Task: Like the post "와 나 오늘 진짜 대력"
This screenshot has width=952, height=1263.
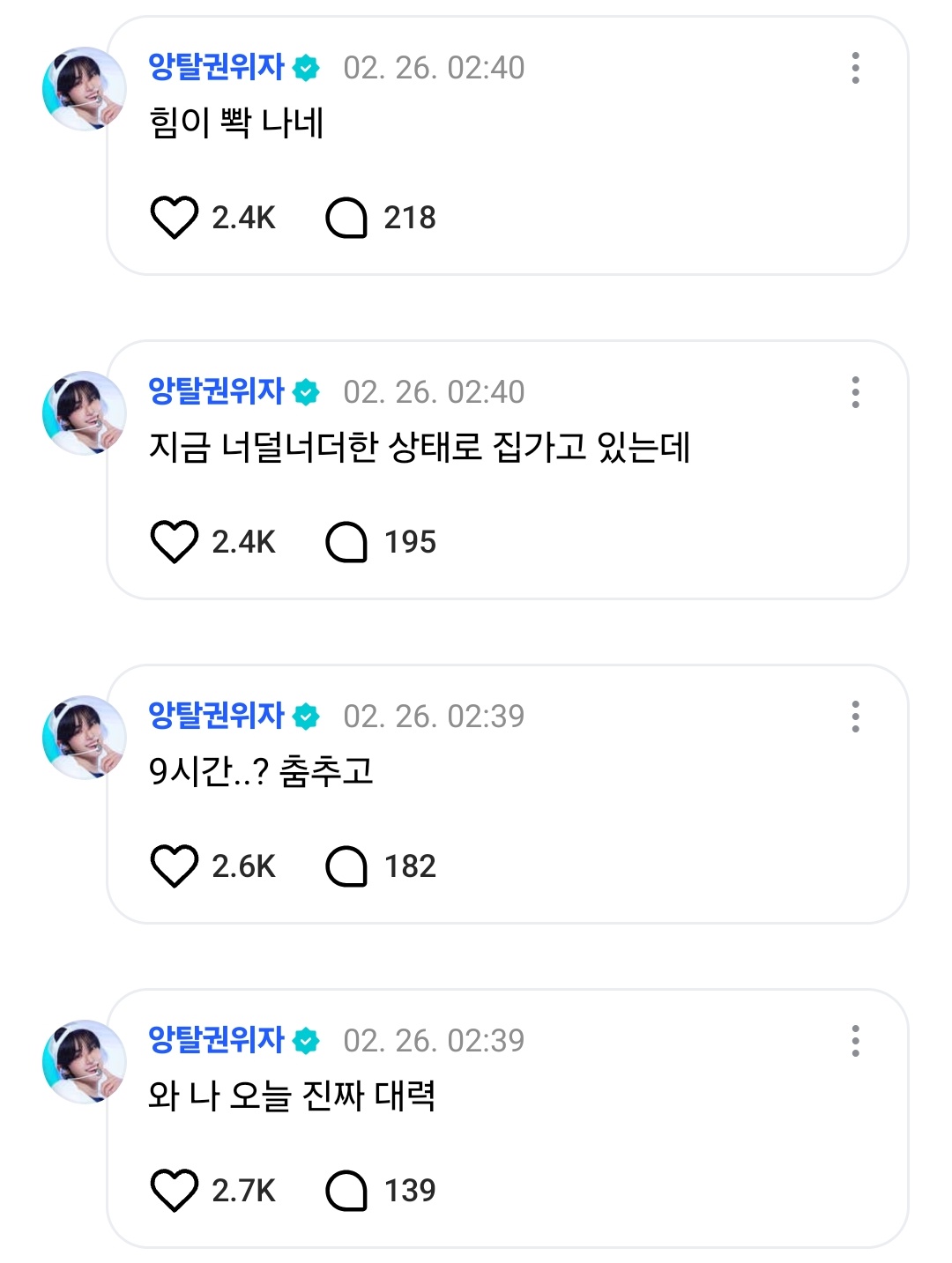Action: click(175, 1191)
